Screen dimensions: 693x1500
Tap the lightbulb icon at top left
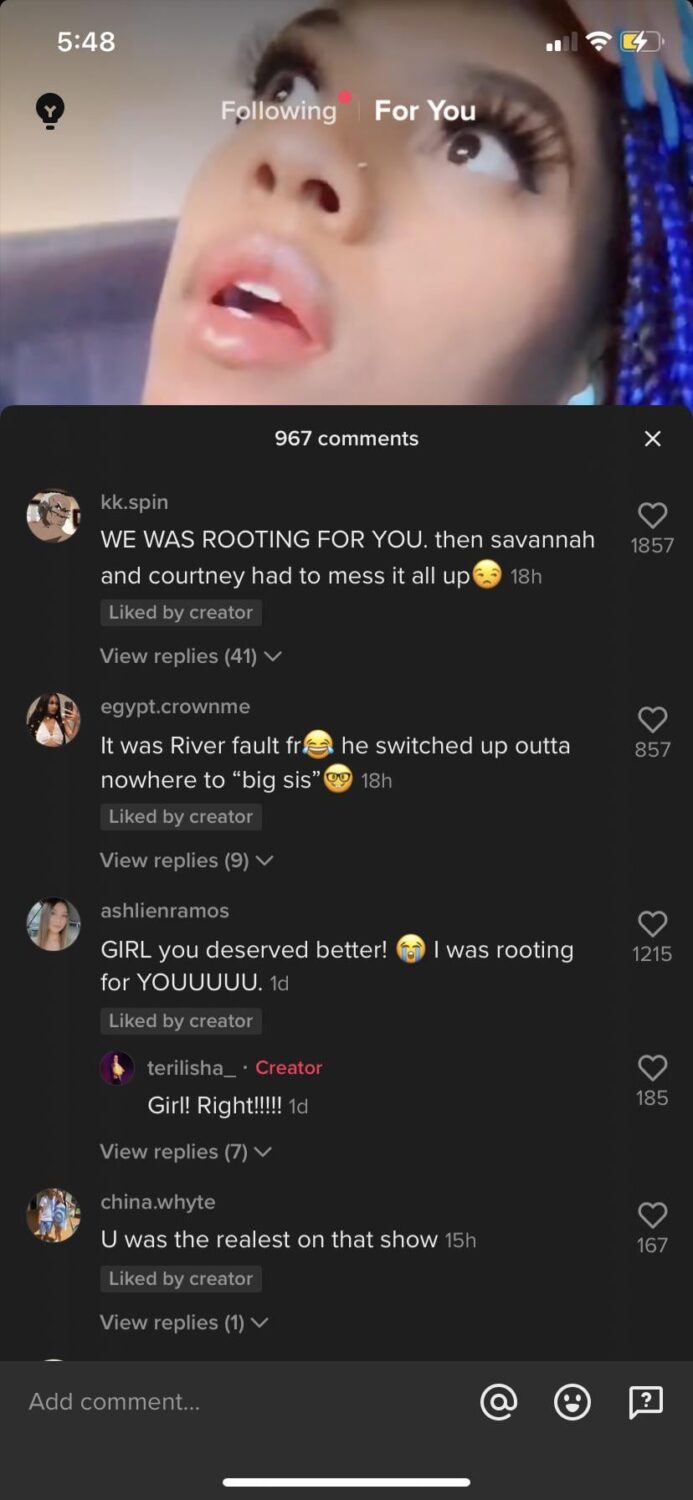coord(49,110)
